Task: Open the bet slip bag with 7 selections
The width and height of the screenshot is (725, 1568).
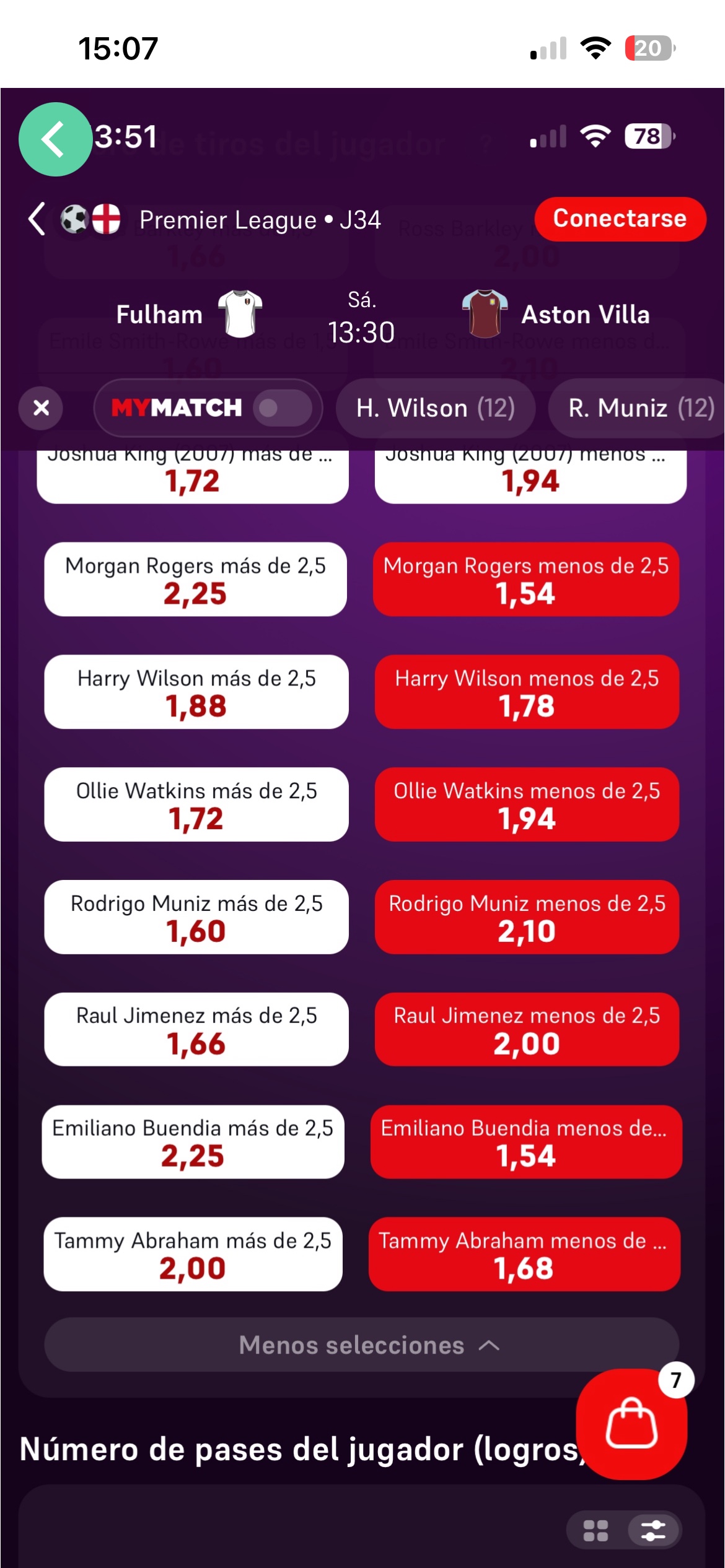Action: coord(631,1423)
